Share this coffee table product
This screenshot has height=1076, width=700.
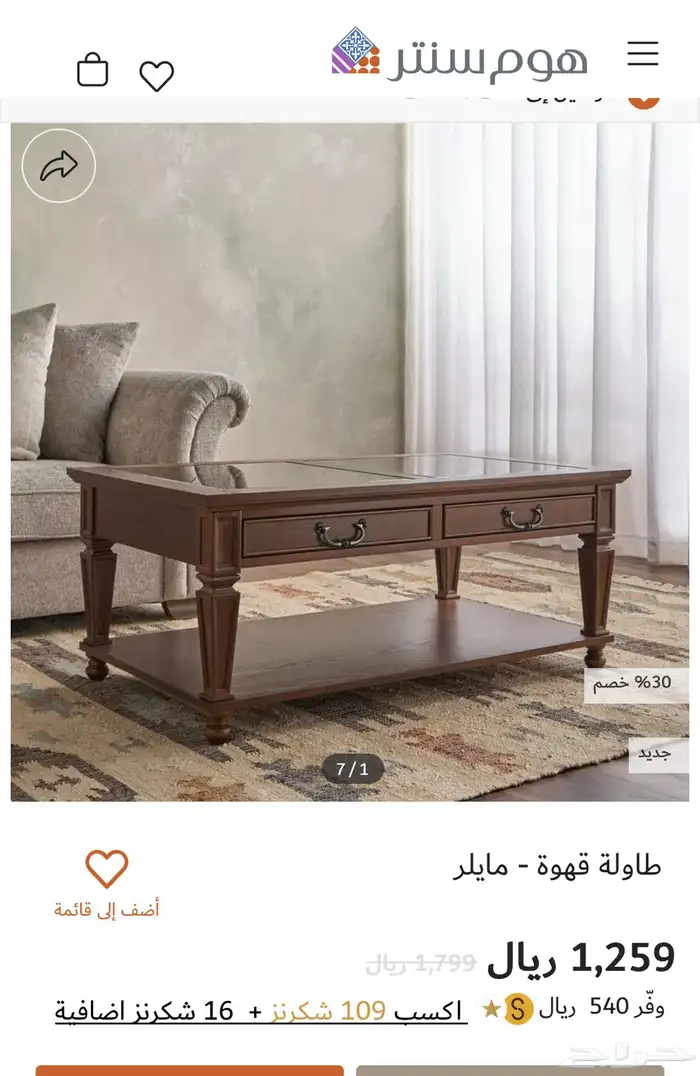[58, 166]
